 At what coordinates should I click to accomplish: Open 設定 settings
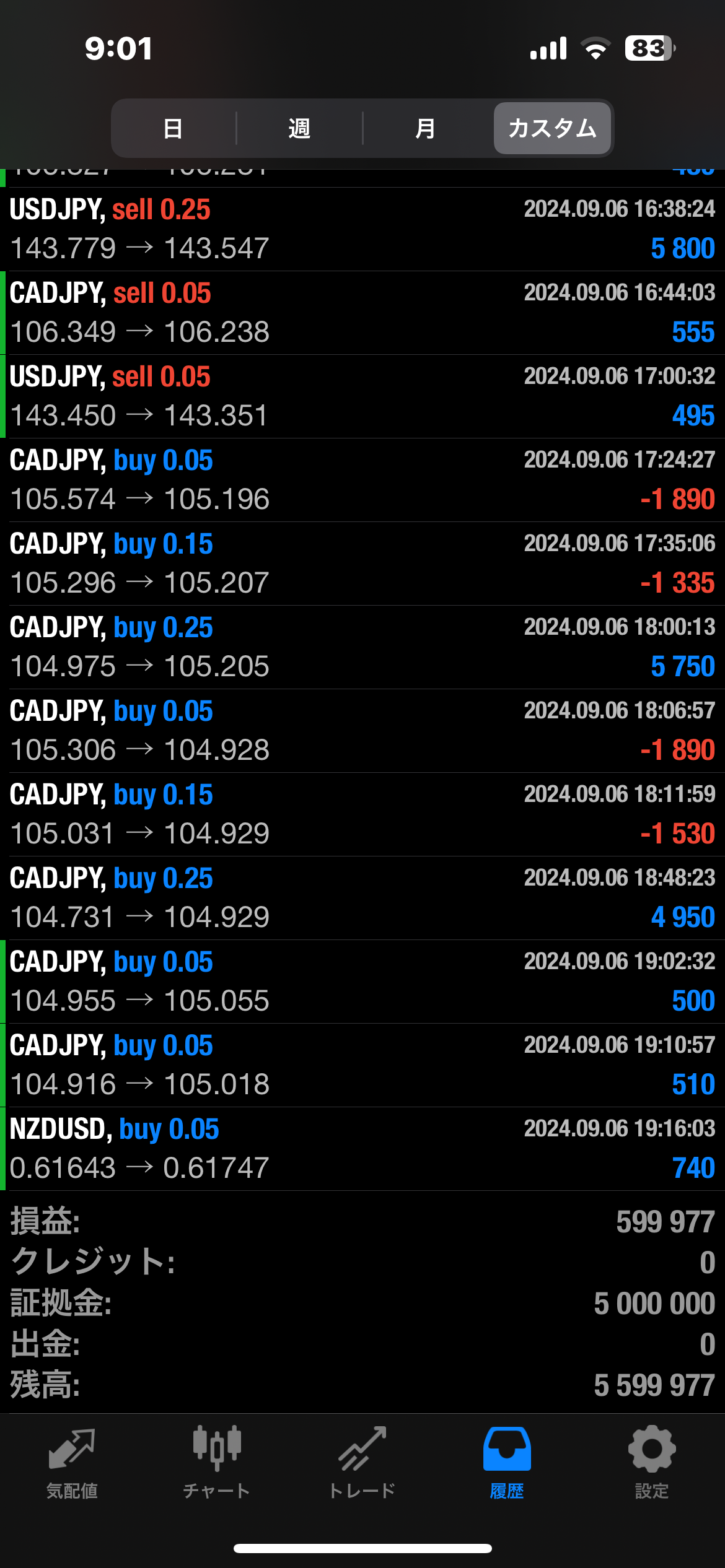coord(652,1463)
